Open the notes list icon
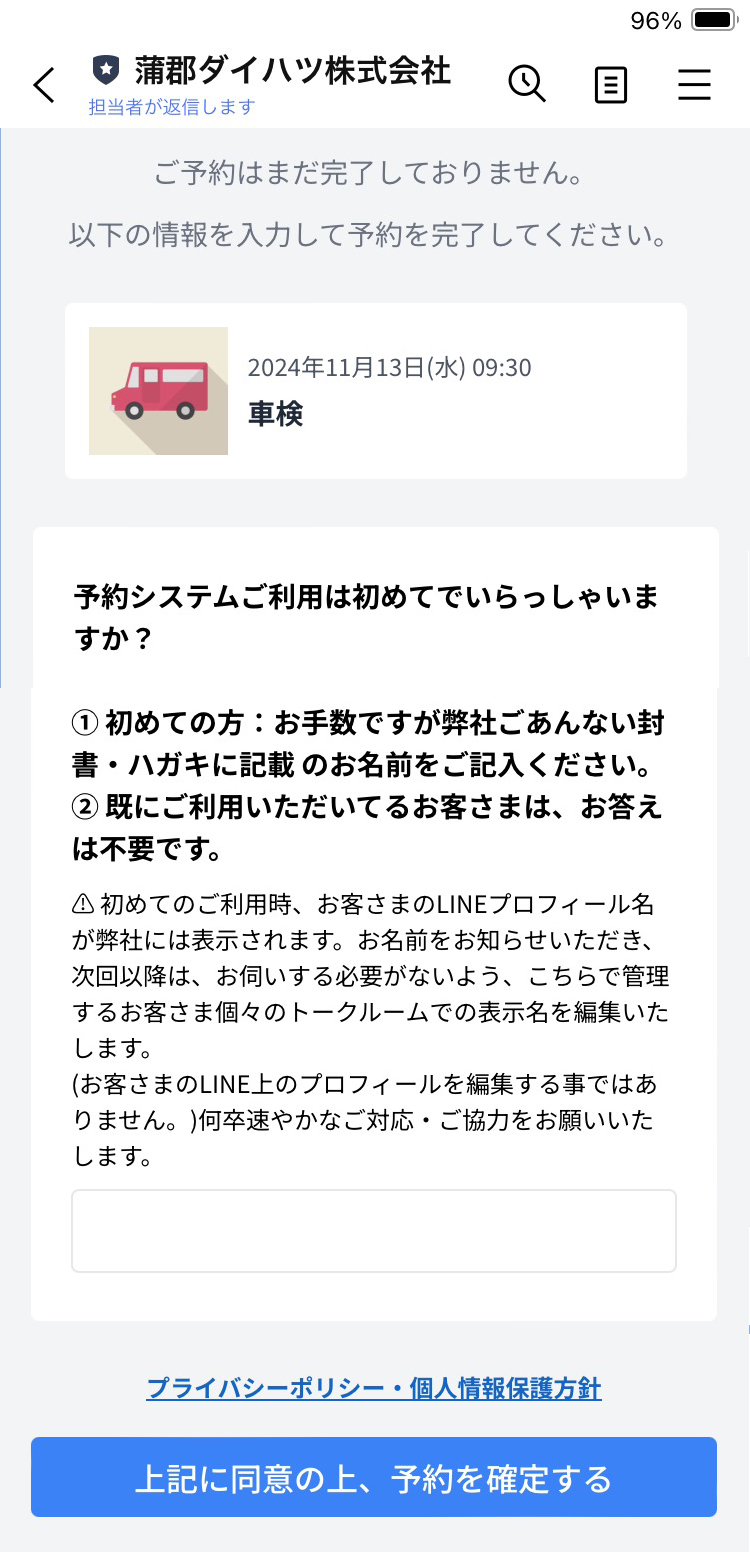 (x=610, y=85)
